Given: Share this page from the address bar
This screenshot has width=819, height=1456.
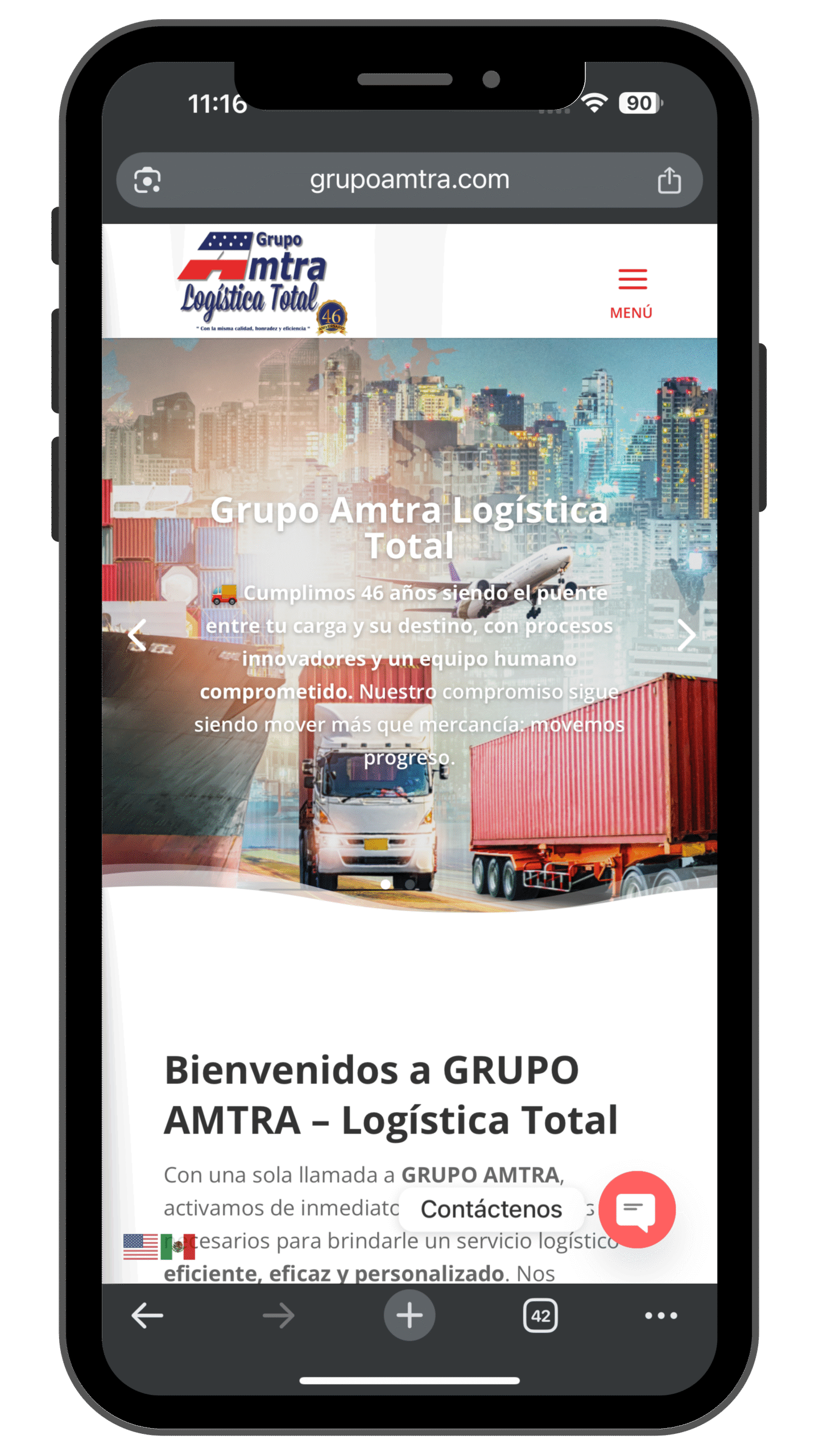Looking at the screenshot, I should [669, 181].
